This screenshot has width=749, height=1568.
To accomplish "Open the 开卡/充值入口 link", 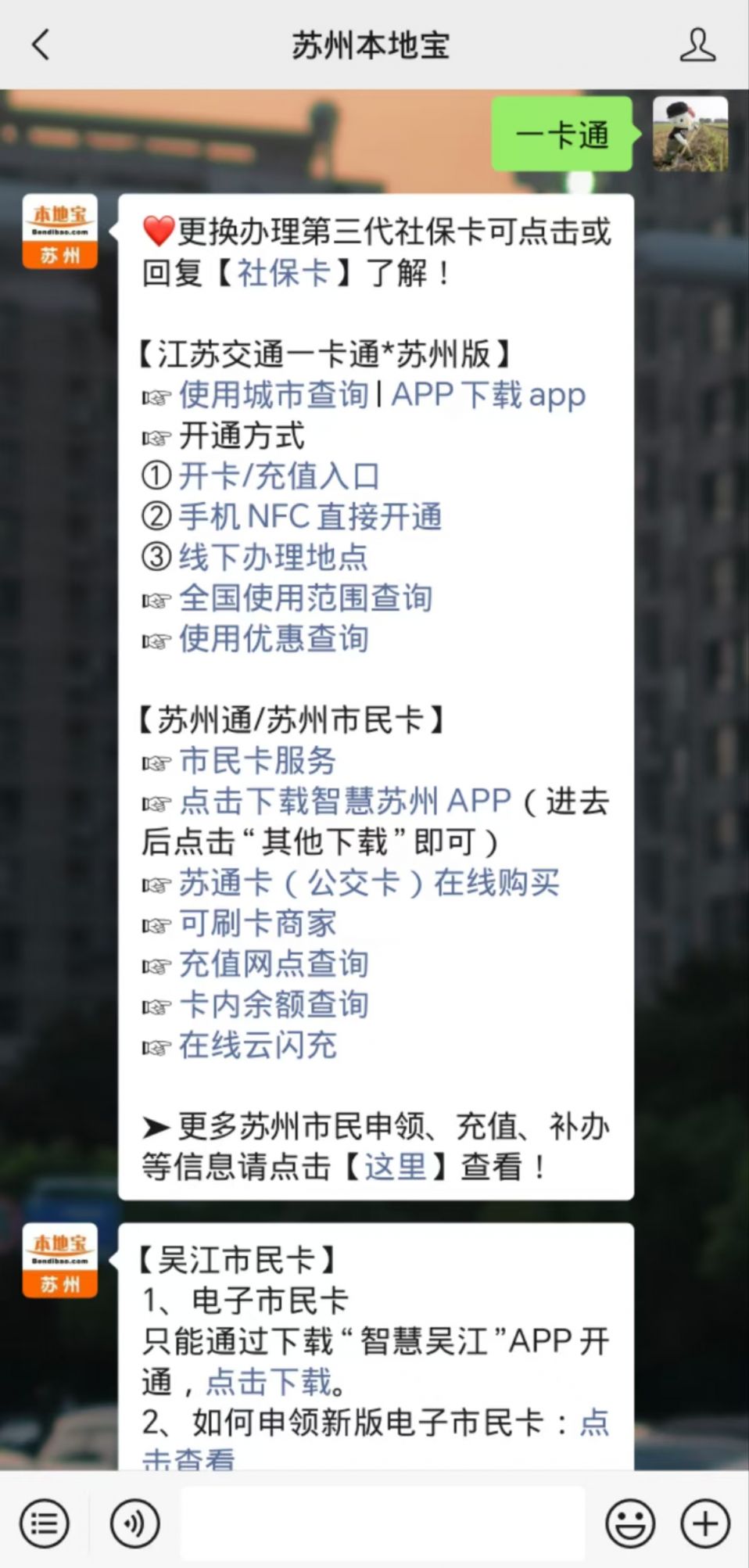I will tap(279, 475).
